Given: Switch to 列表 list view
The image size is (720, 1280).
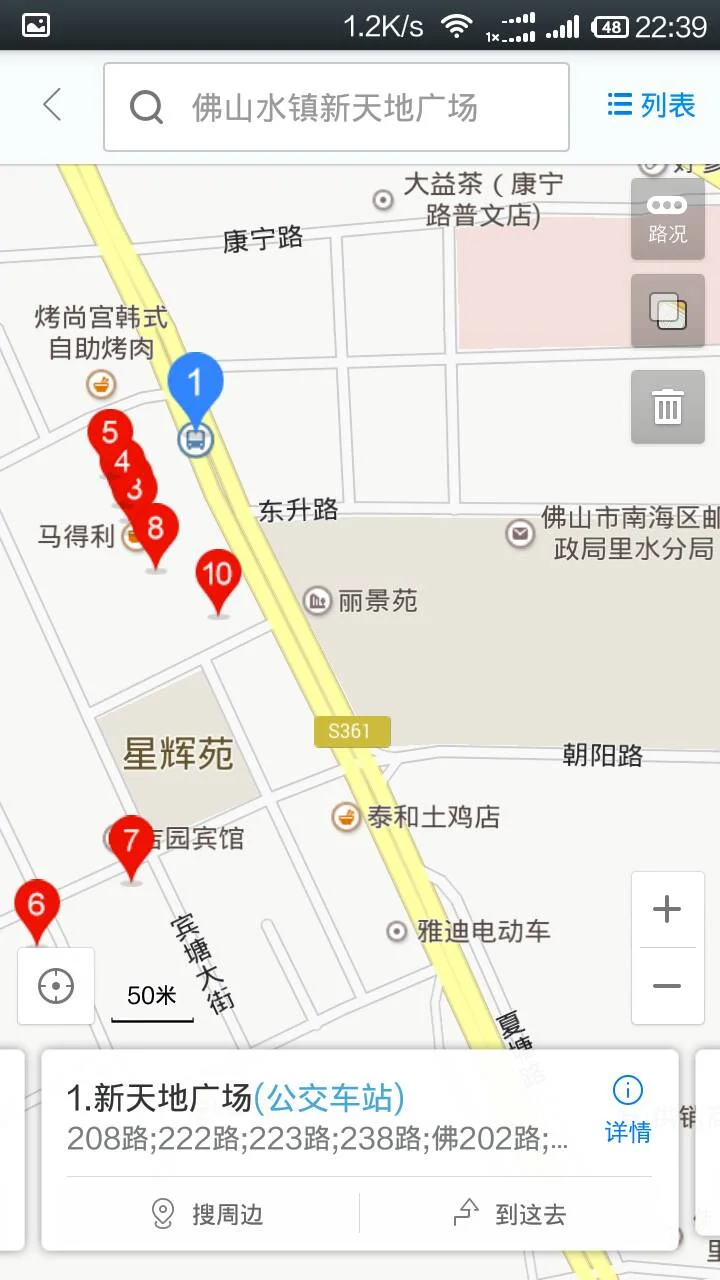Looking at the screenshot, I should (650, 104).
